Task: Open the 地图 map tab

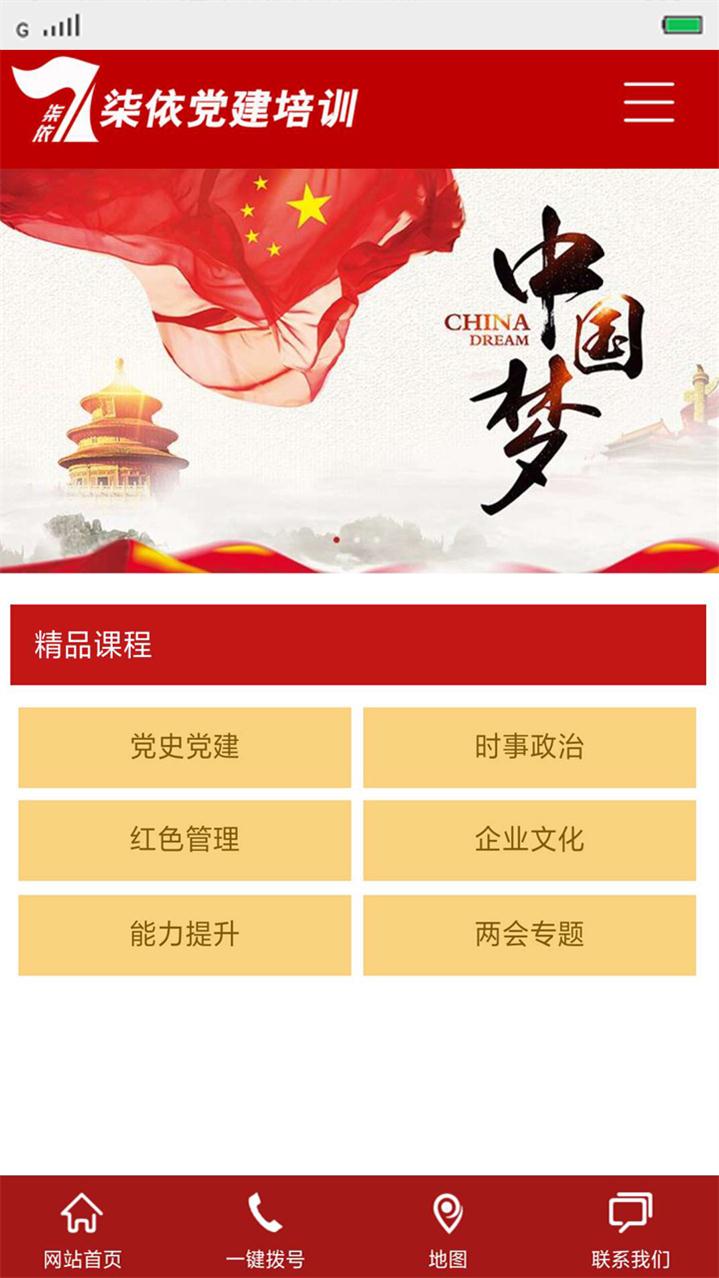Action: pos(447,1228)
